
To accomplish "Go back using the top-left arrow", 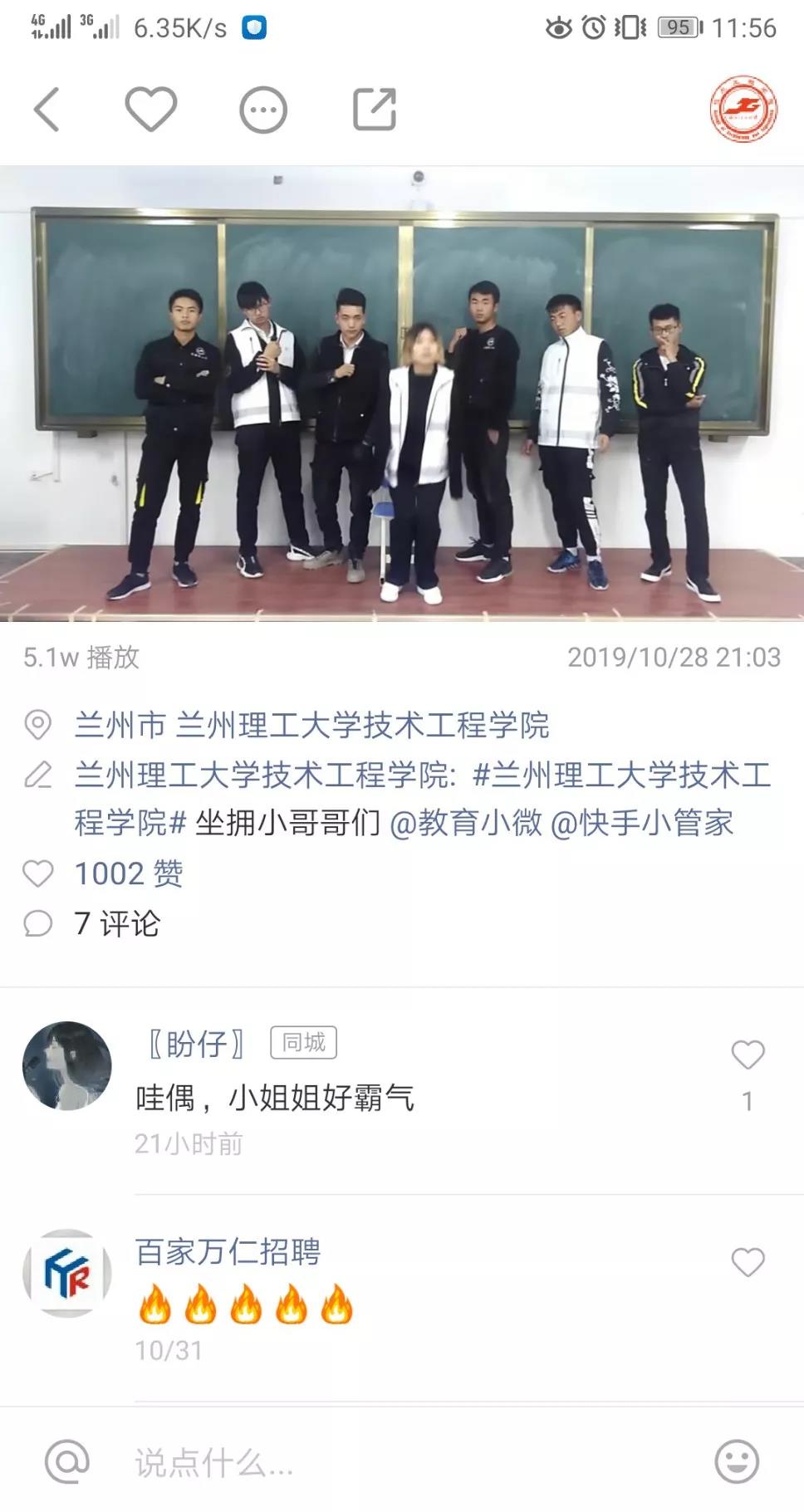I will coord(47,110).
